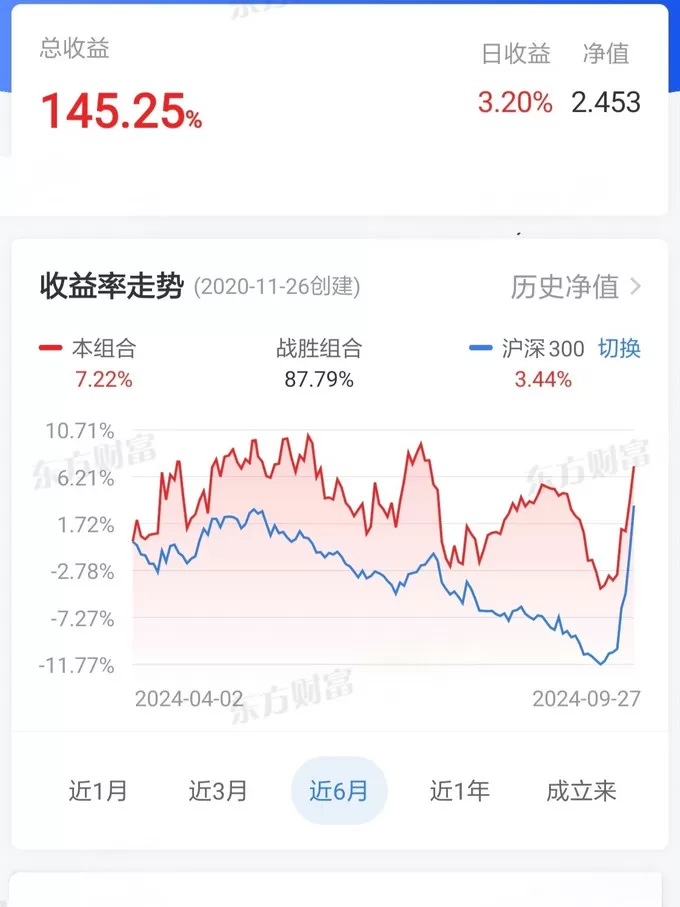Select the 近1月 time range

[x=98, y=792]
